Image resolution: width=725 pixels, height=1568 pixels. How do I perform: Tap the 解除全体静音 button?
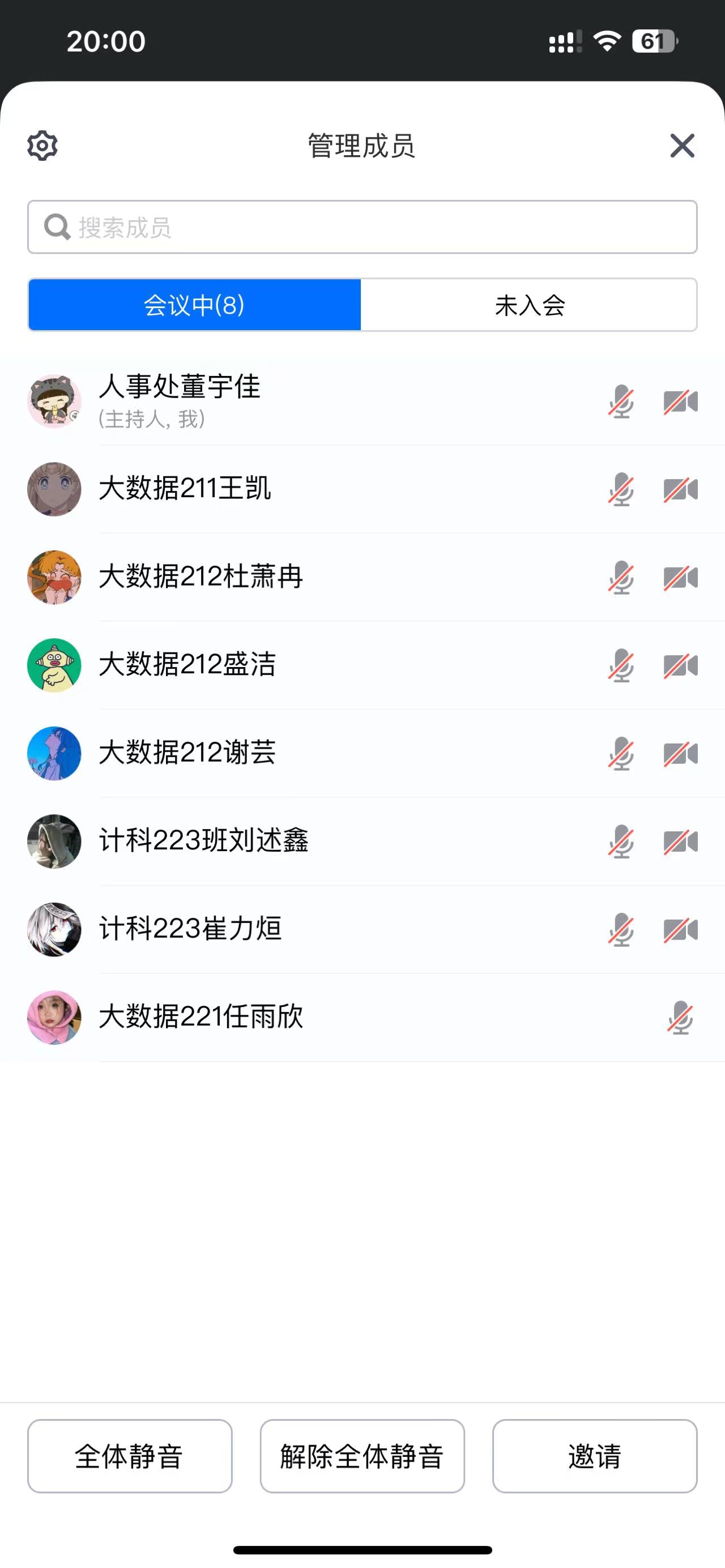(362, 1456)
